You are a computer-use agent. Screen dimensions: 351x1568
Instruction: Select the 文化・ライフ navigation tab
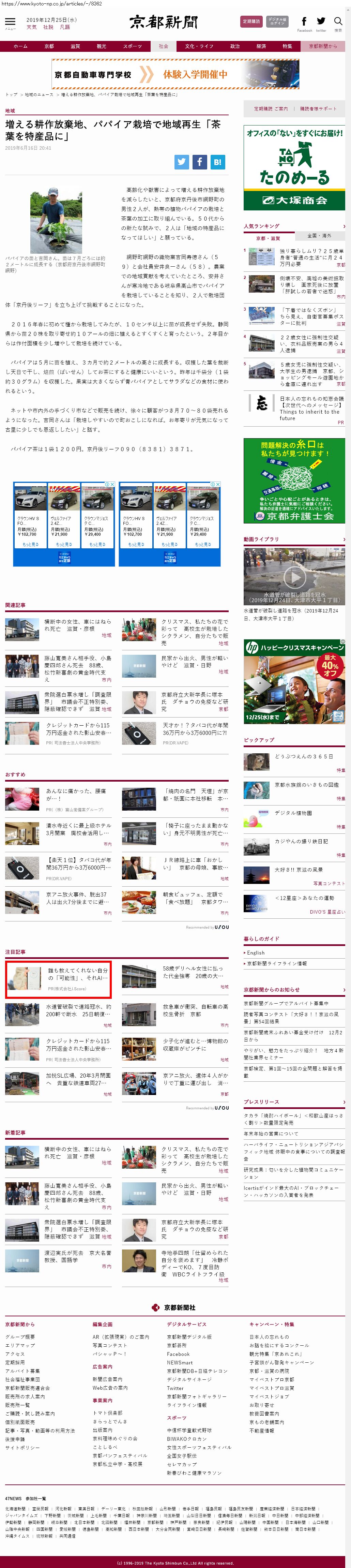click(x=199, y=46)
